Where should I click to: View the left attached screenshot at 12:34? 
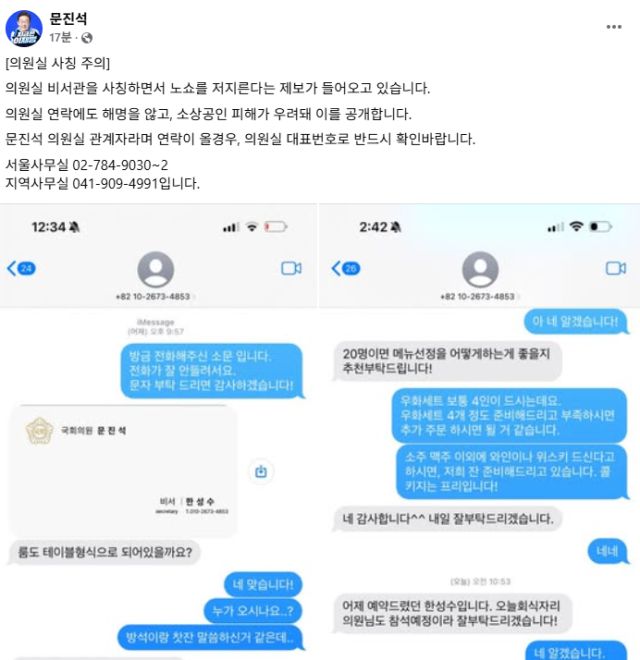[x=159, y=430]
